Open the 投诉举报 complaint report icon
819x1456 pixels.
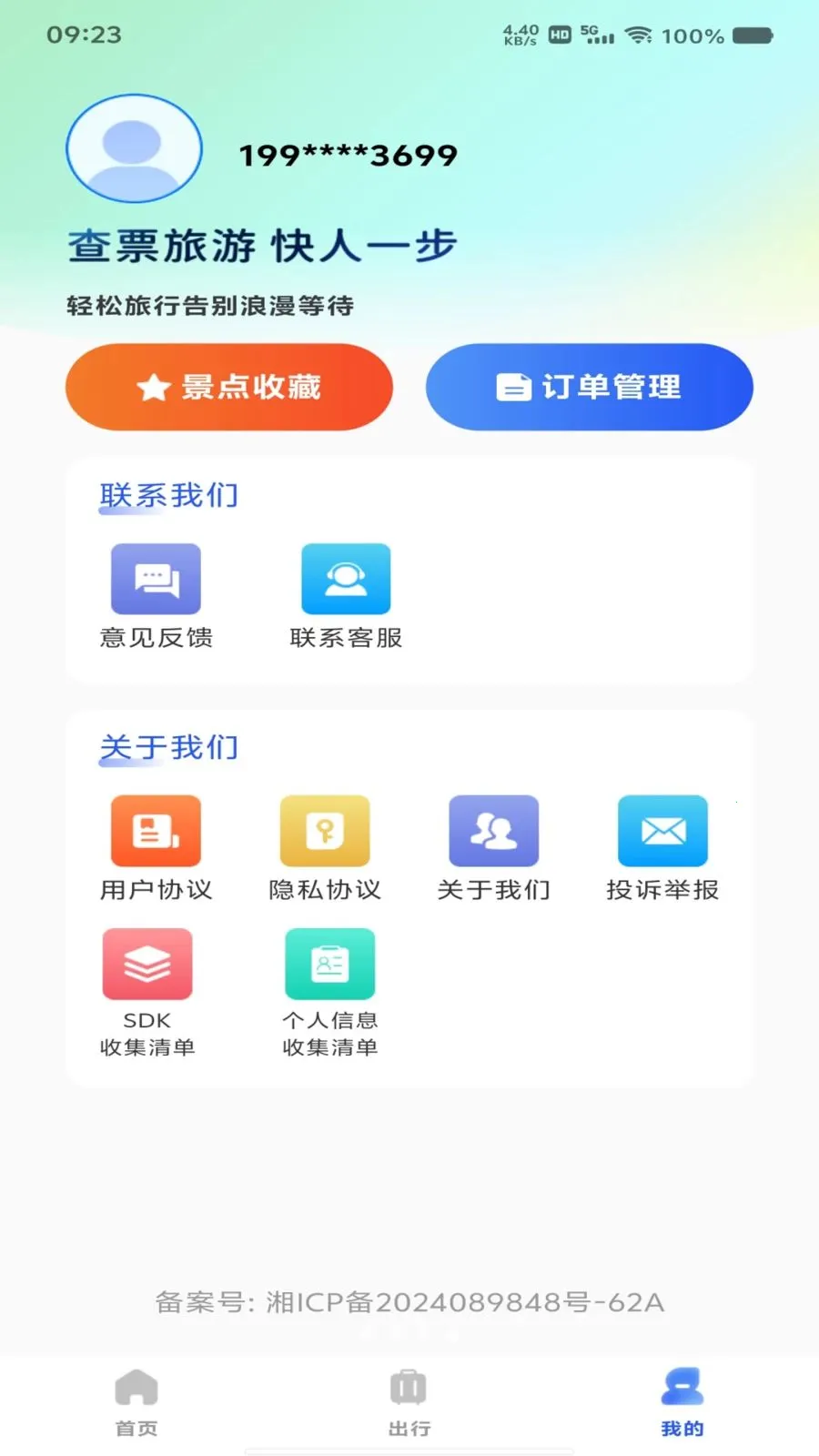[662, 830]
